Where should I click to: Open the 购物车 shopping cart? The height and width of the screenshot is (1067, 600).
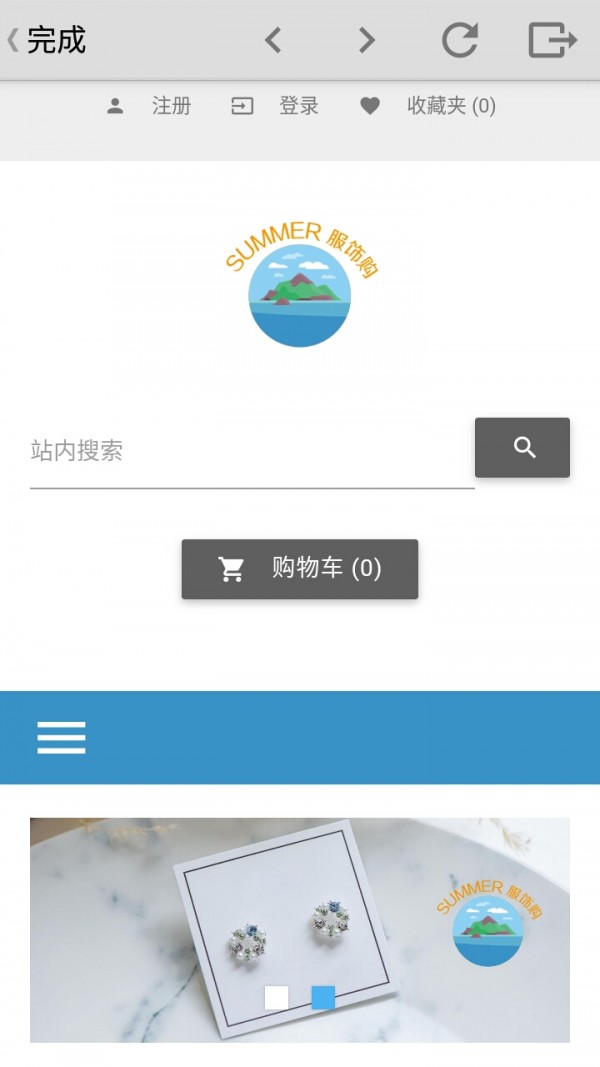299,569
